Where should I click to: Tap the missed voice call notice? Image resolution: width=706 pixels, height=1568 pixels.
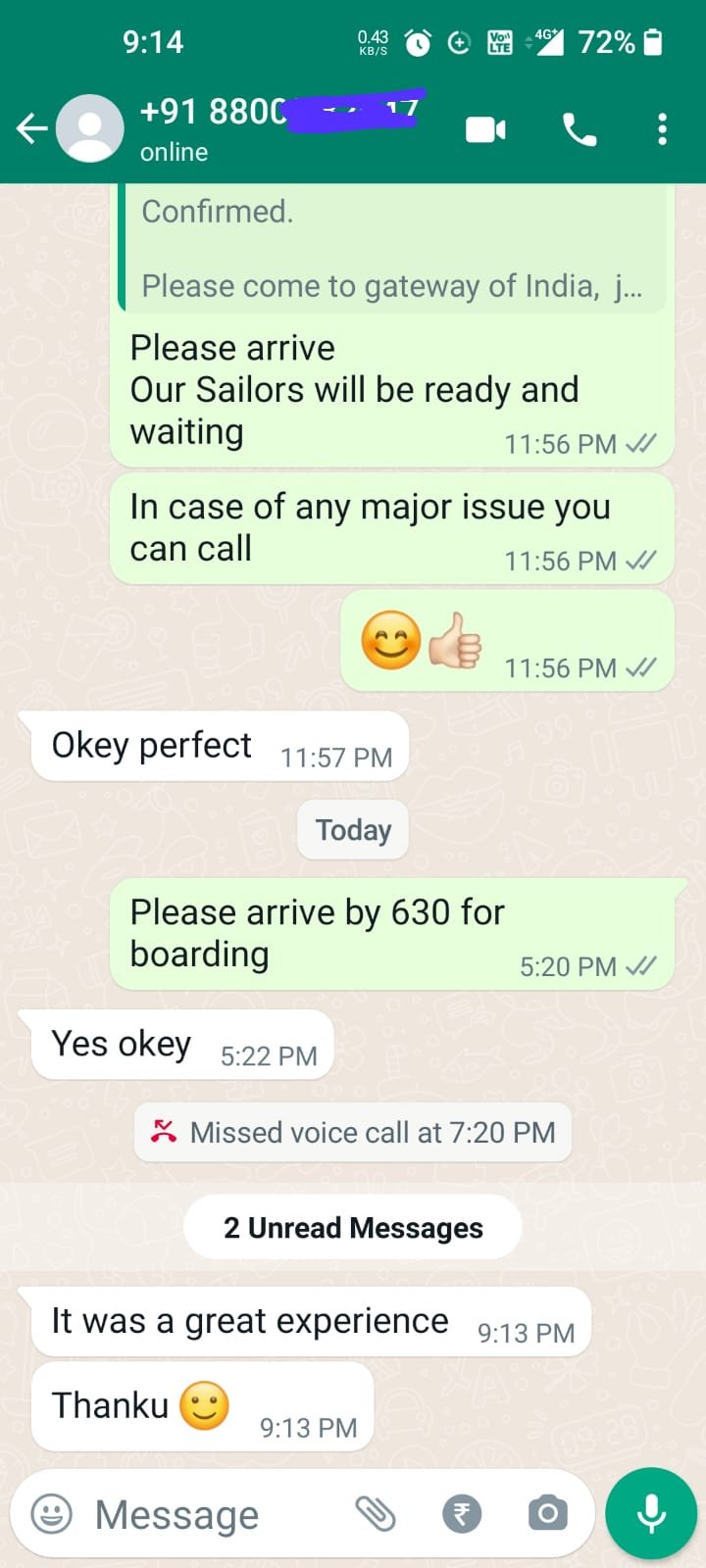coord(353,1133)
